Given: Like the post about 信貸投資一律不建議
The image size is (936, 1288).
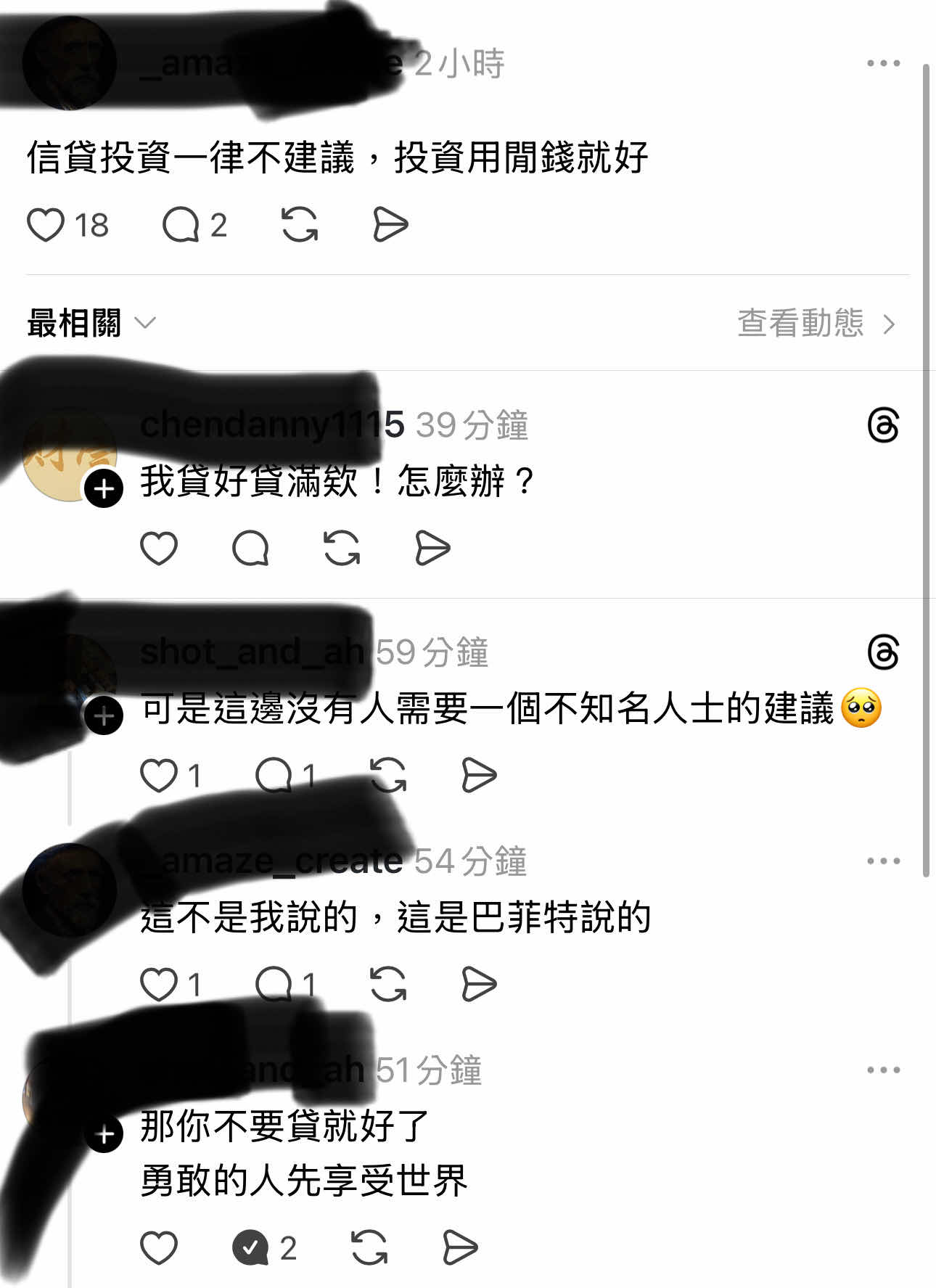Looking at the screenshot, I should pos(46,225).
